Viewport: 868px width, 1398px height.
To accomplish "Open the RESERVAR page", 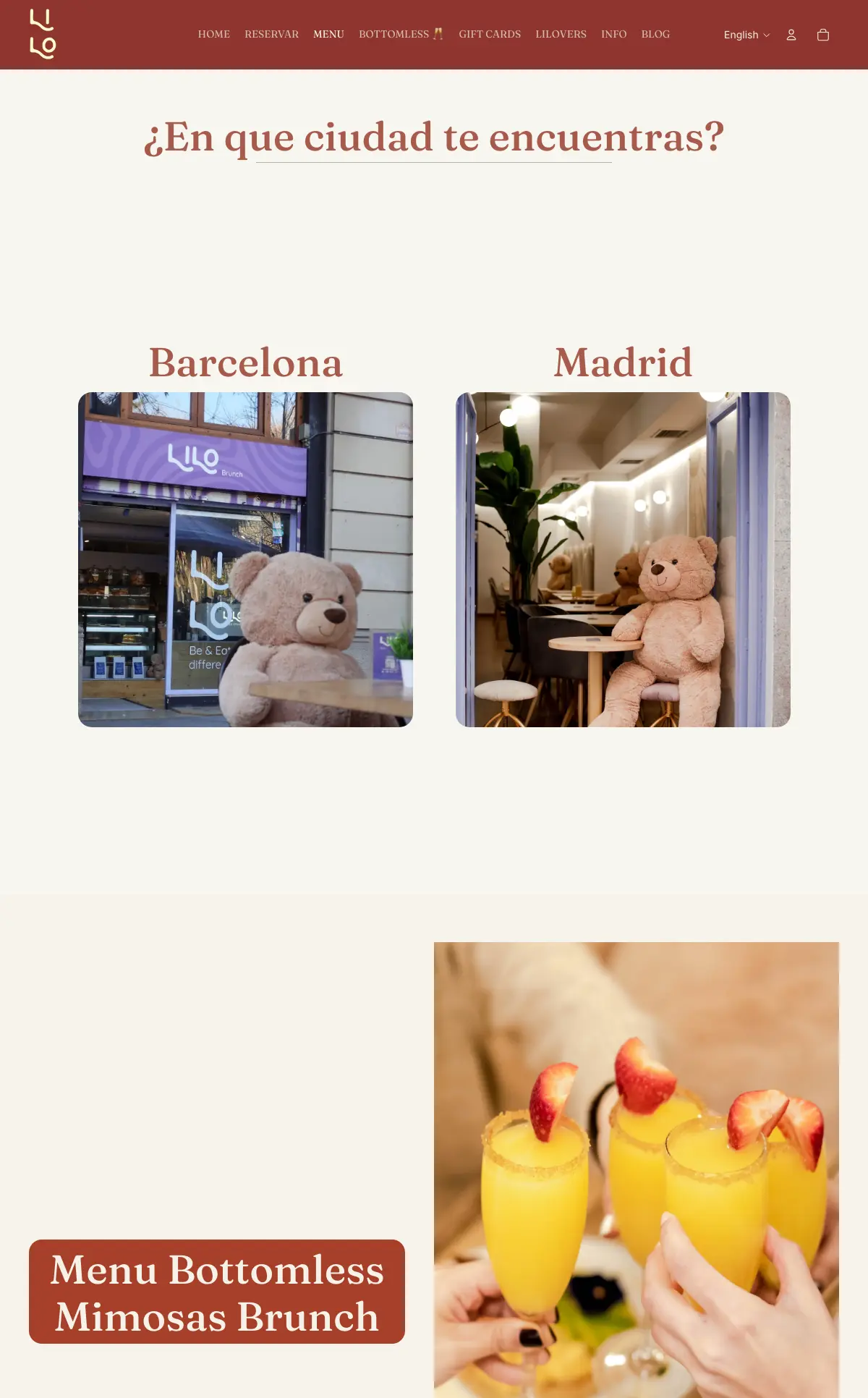I will click(x=271, y=34).
